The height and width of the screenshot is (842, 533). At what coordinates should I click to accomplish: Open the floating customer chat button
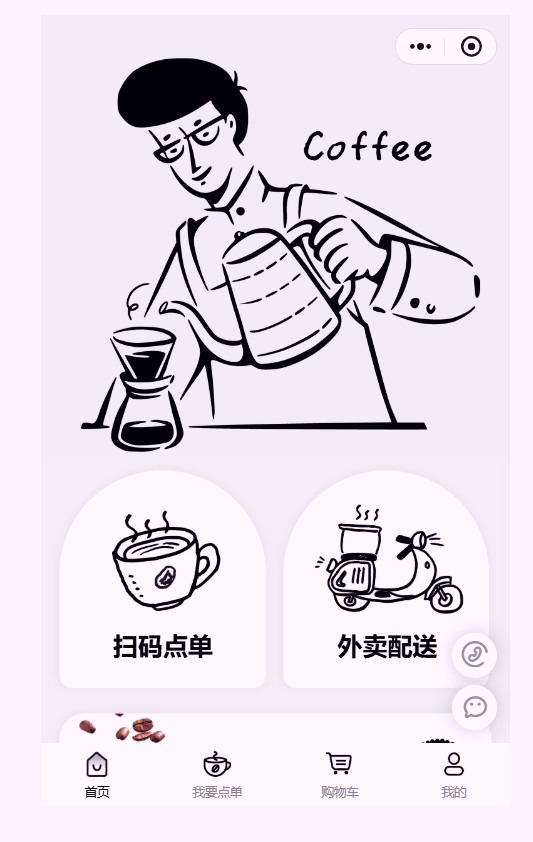pyautogui.click(x=474, y=707)
